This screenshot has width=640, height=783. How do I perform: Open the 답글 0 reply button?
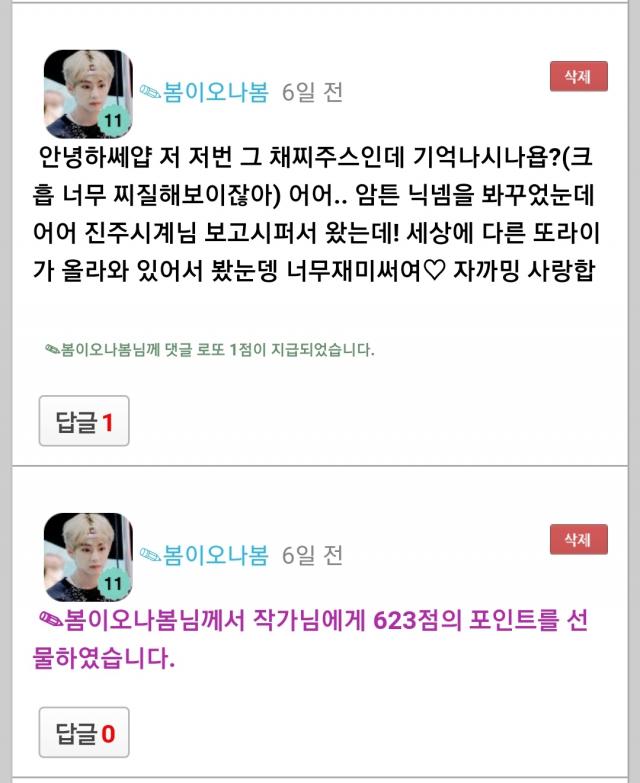coord(84,733)
